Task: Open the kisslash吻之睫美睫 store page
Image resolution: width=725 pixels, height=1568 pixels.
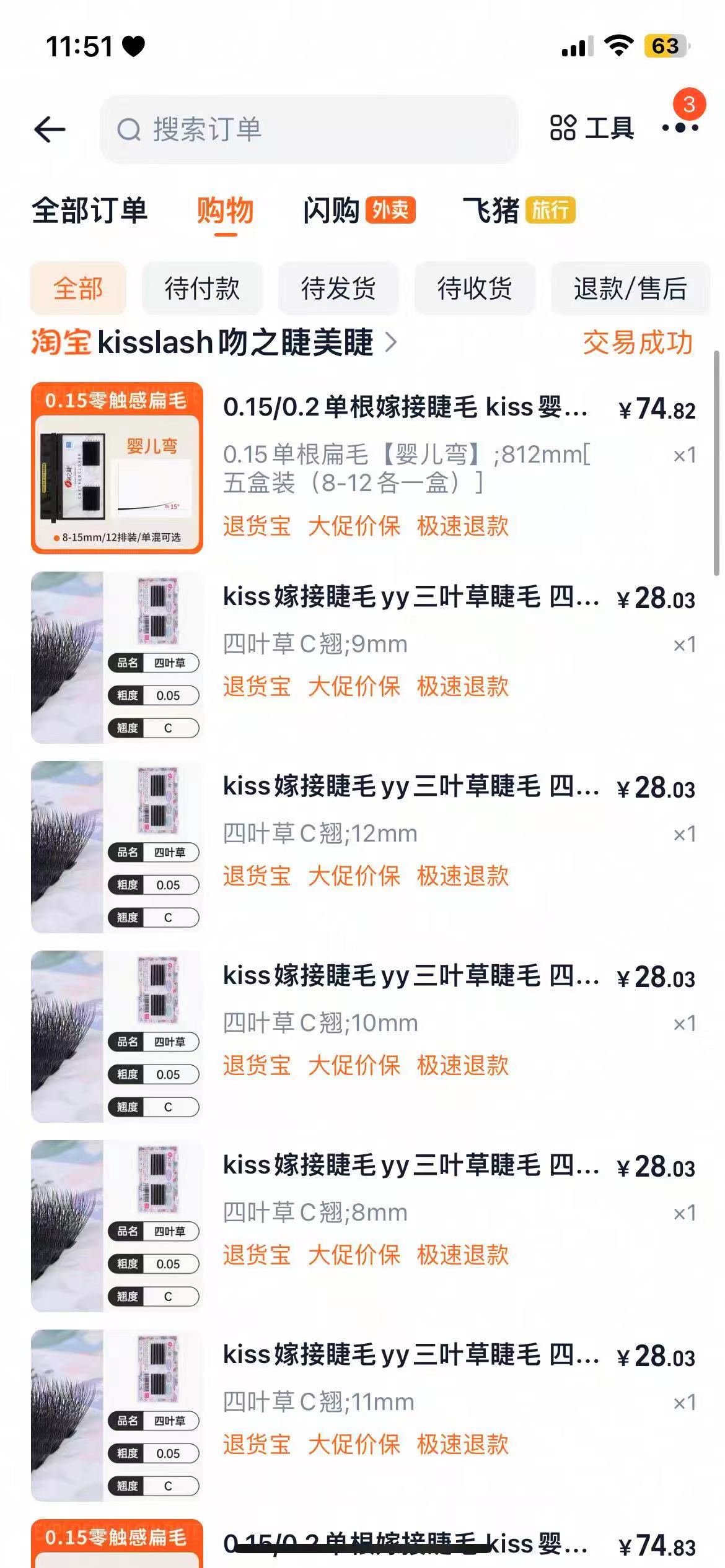Action: coord(235,342)
